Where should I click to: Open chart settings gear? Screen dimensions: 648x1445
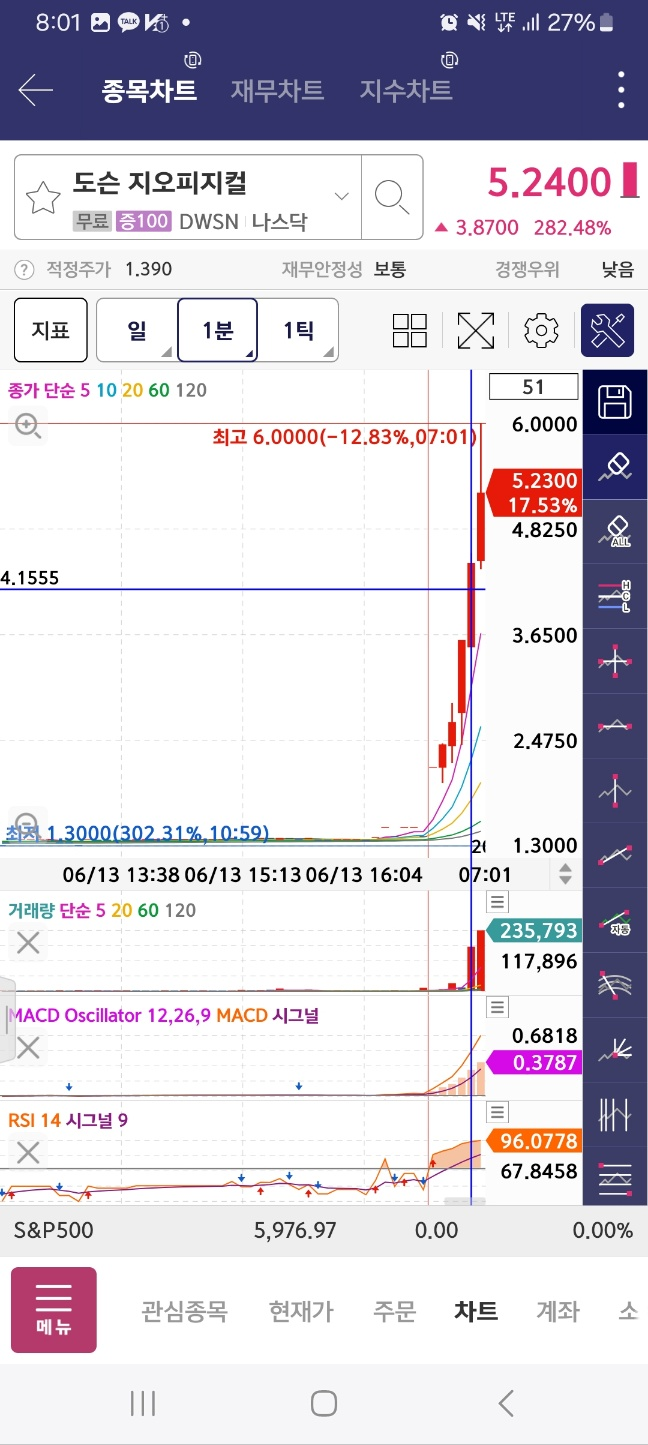541,330
